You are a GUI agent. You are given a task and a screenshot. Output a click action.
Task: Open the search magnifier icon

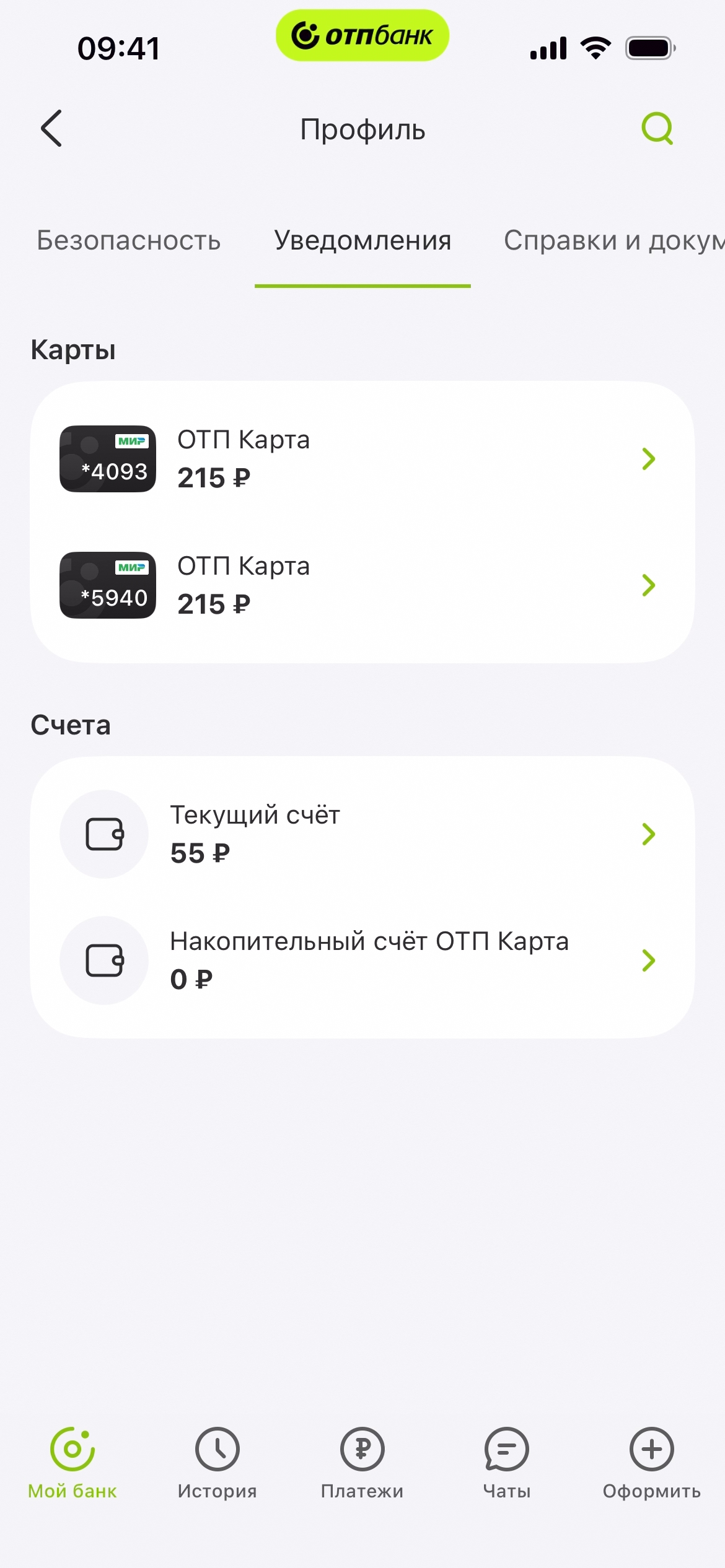tap(657, 128)
